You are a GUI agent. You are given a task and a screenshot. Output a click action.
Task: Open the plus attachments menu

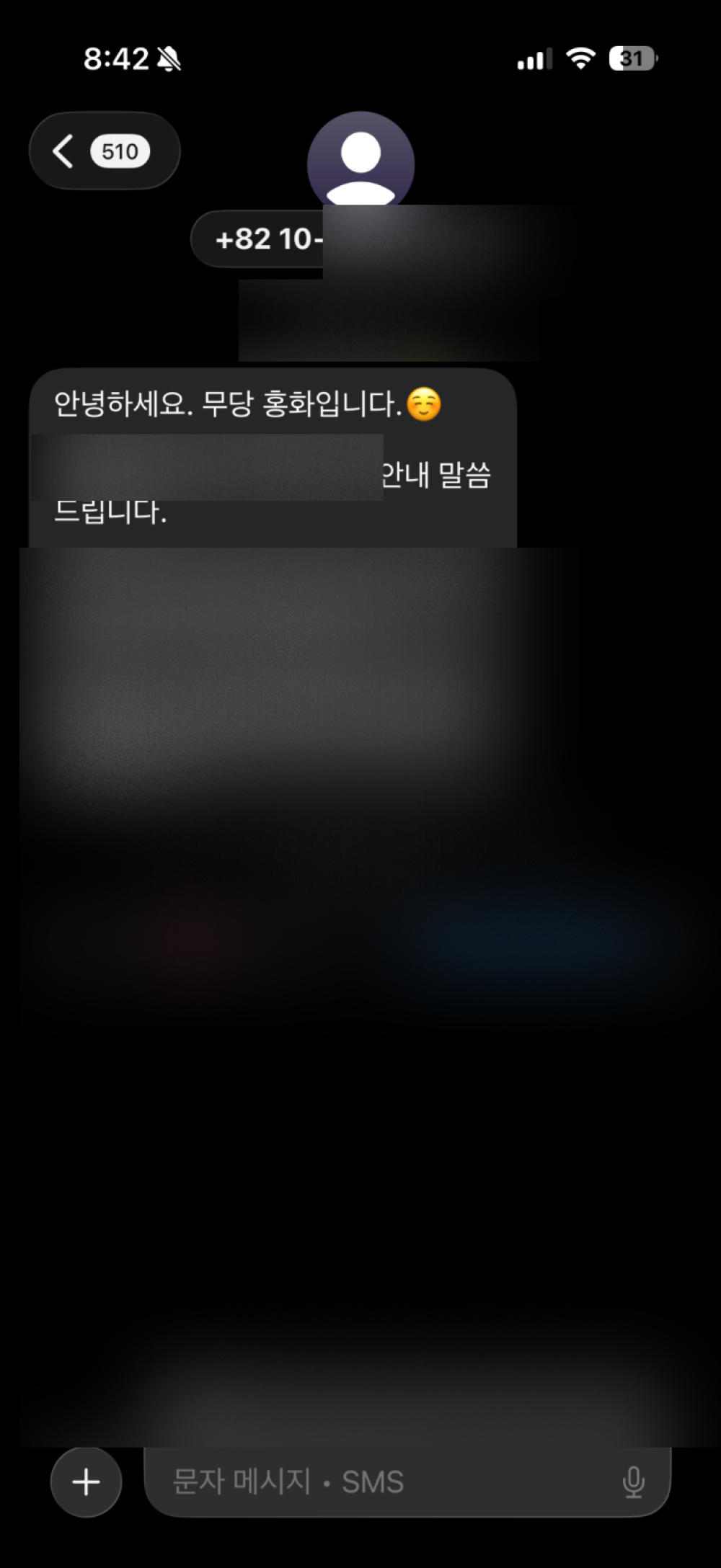(86, 1482)
